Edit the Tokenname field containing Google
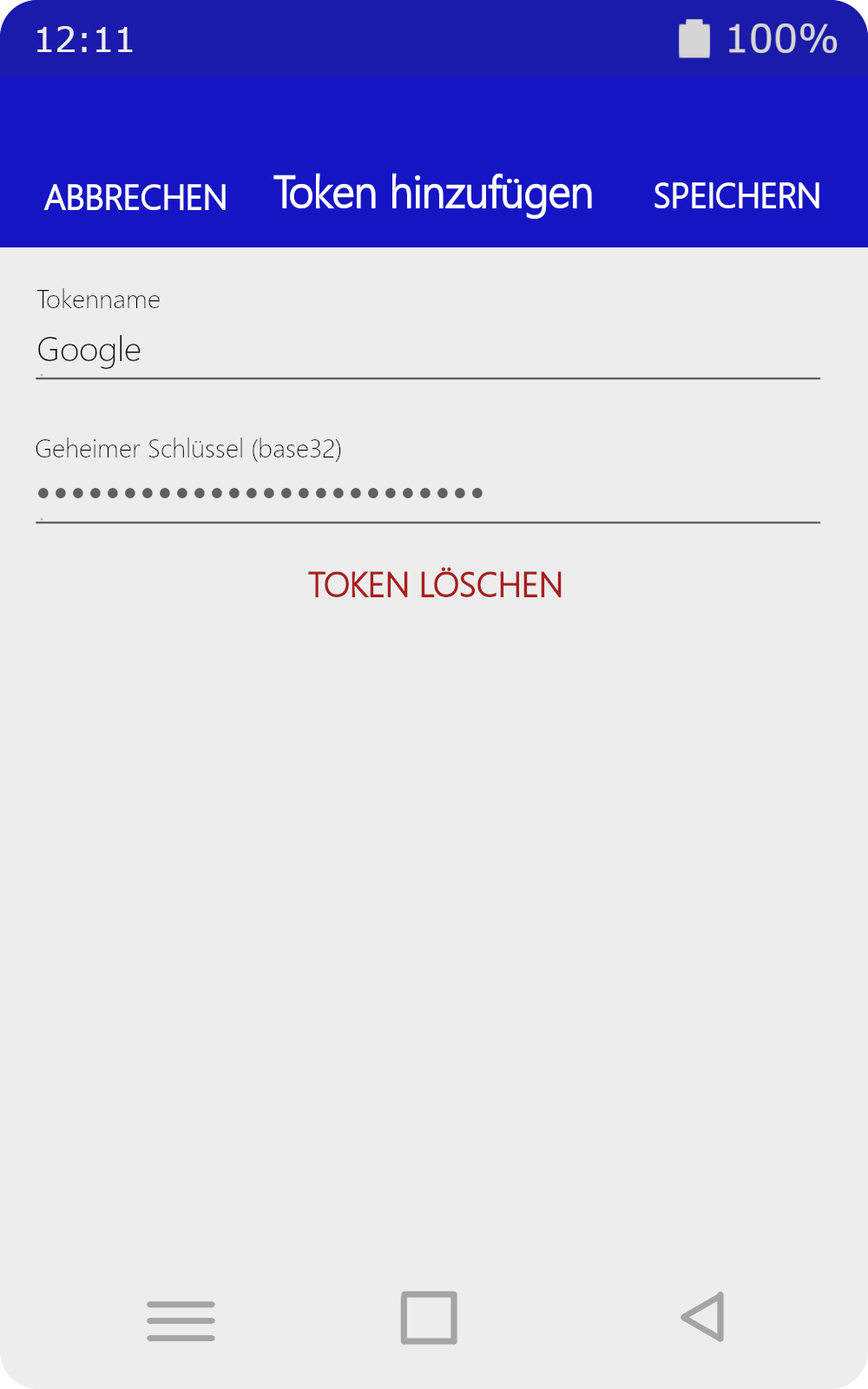This screenshot has width=868, height=1389. point(427,351)
